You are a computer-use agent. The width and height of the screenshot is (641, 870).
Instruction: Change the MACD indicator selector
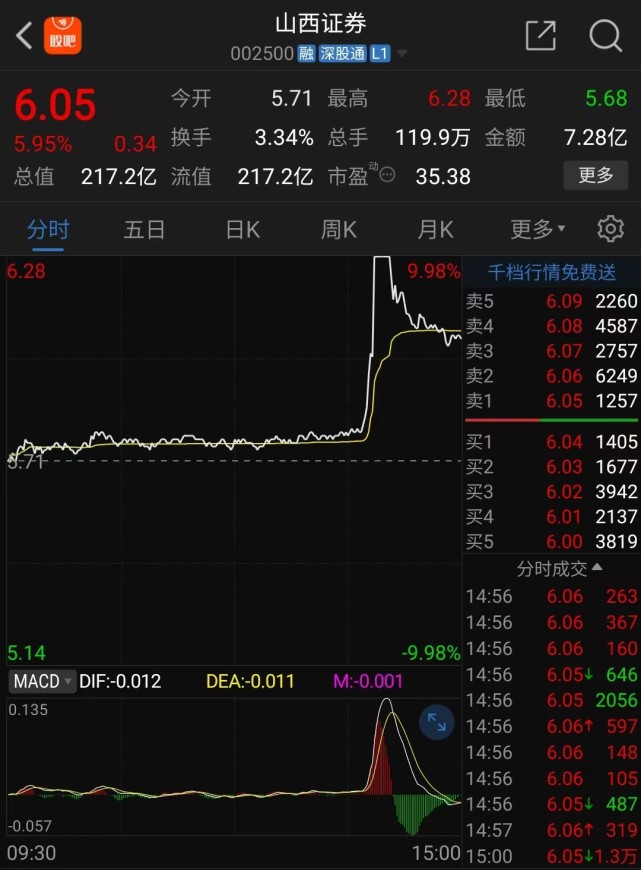pyautogui.click(x=43, y=682)
